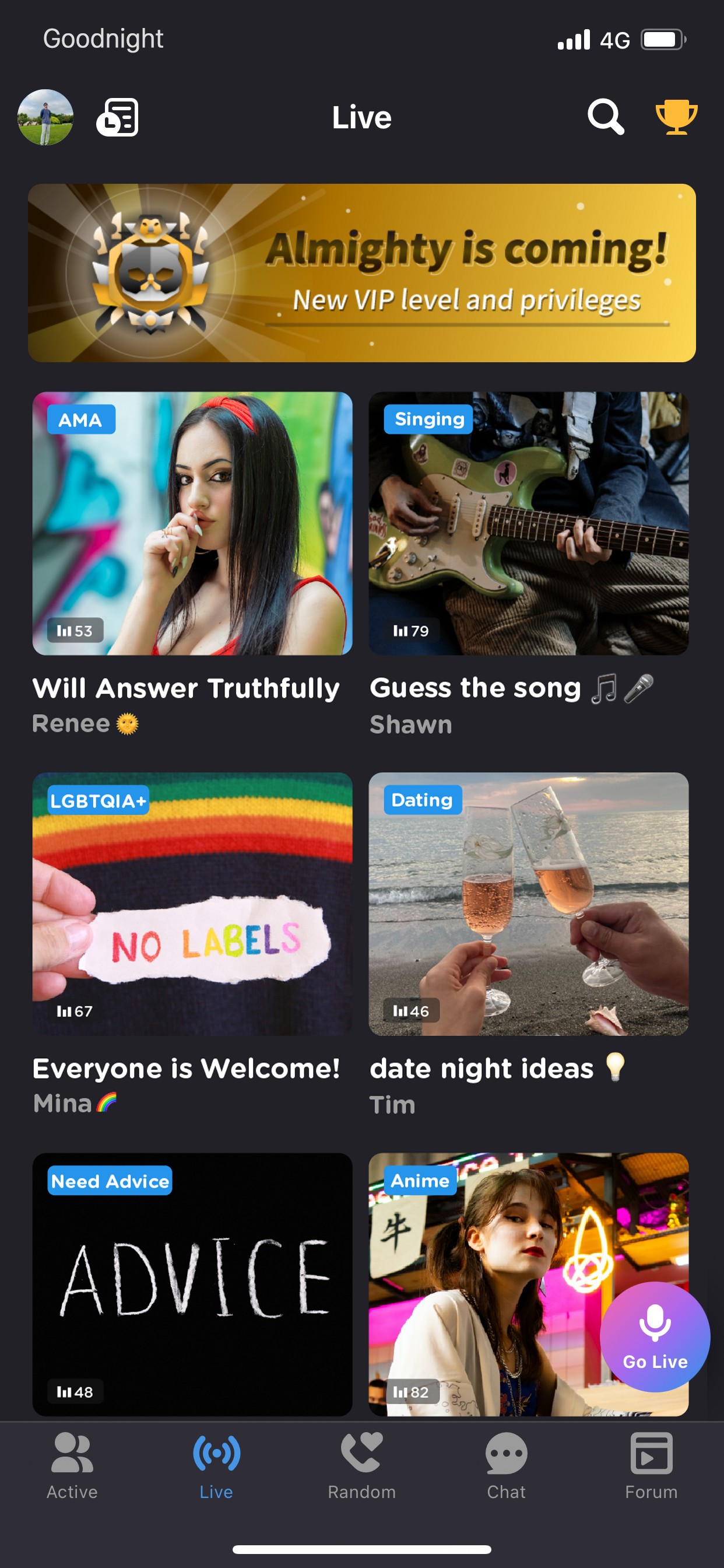Switch to the Active tab

72,1465
